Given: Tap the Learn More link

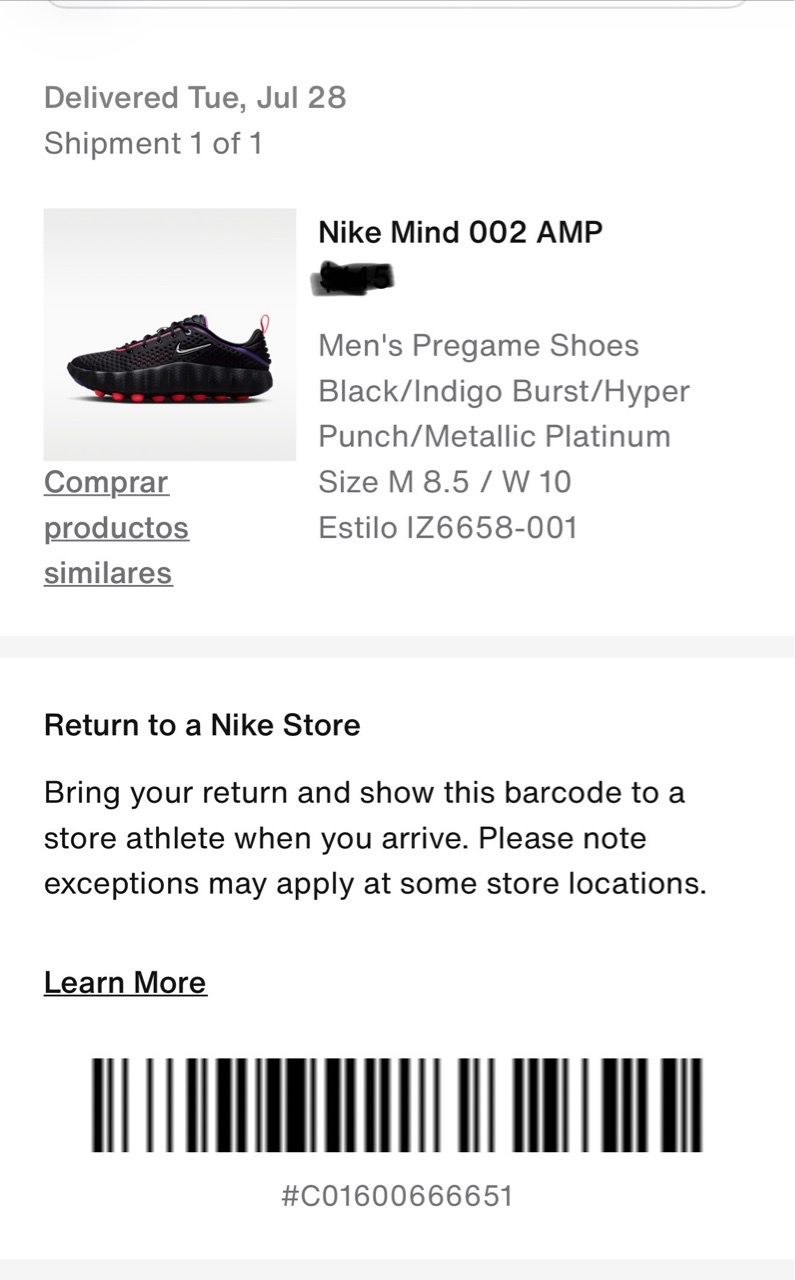Looking at the screenshot, I should pos(125,982).
